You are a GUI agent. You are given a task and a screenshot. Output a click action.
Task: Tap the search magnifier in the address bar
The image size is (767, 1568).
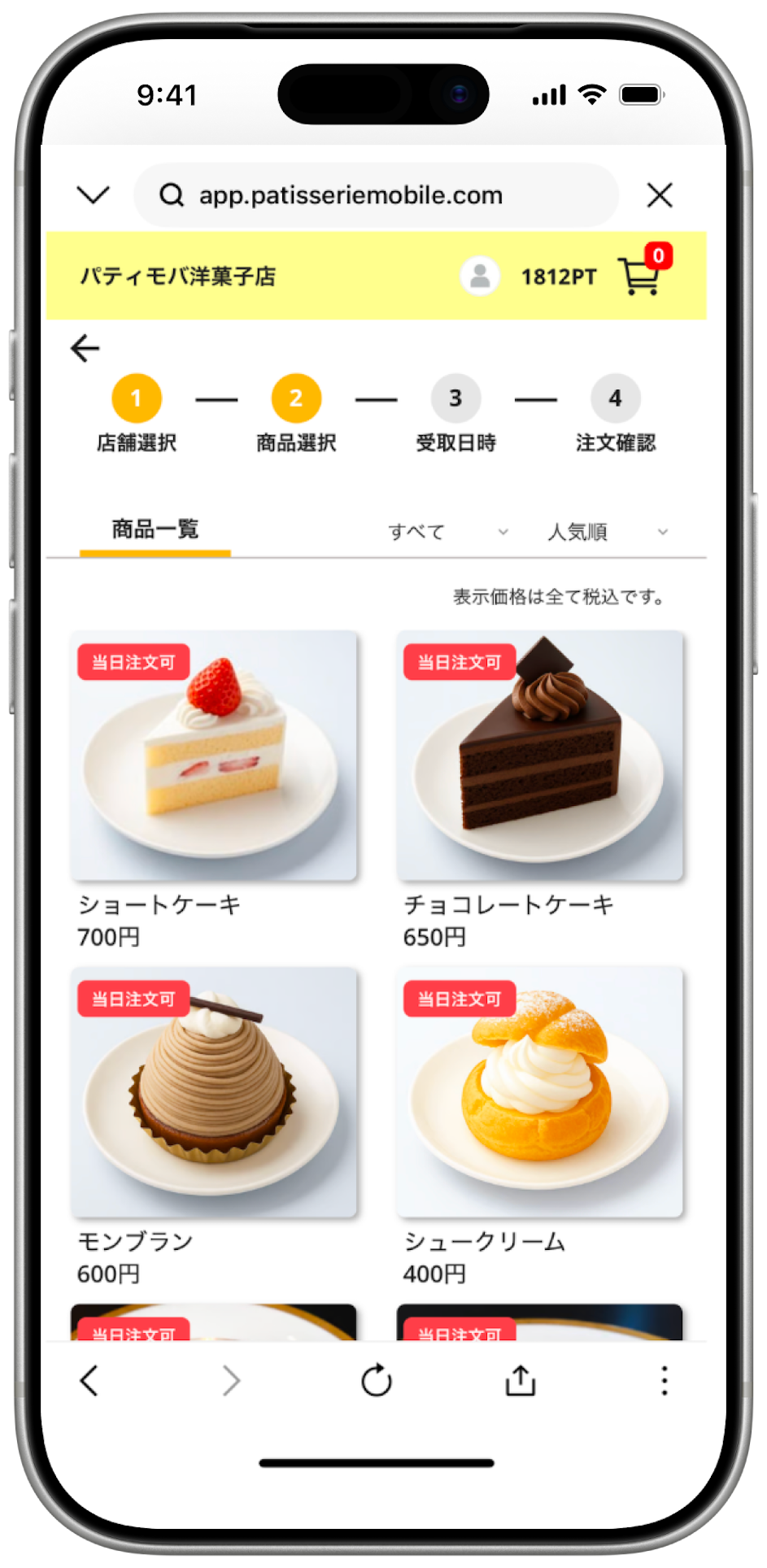point(172,195)
